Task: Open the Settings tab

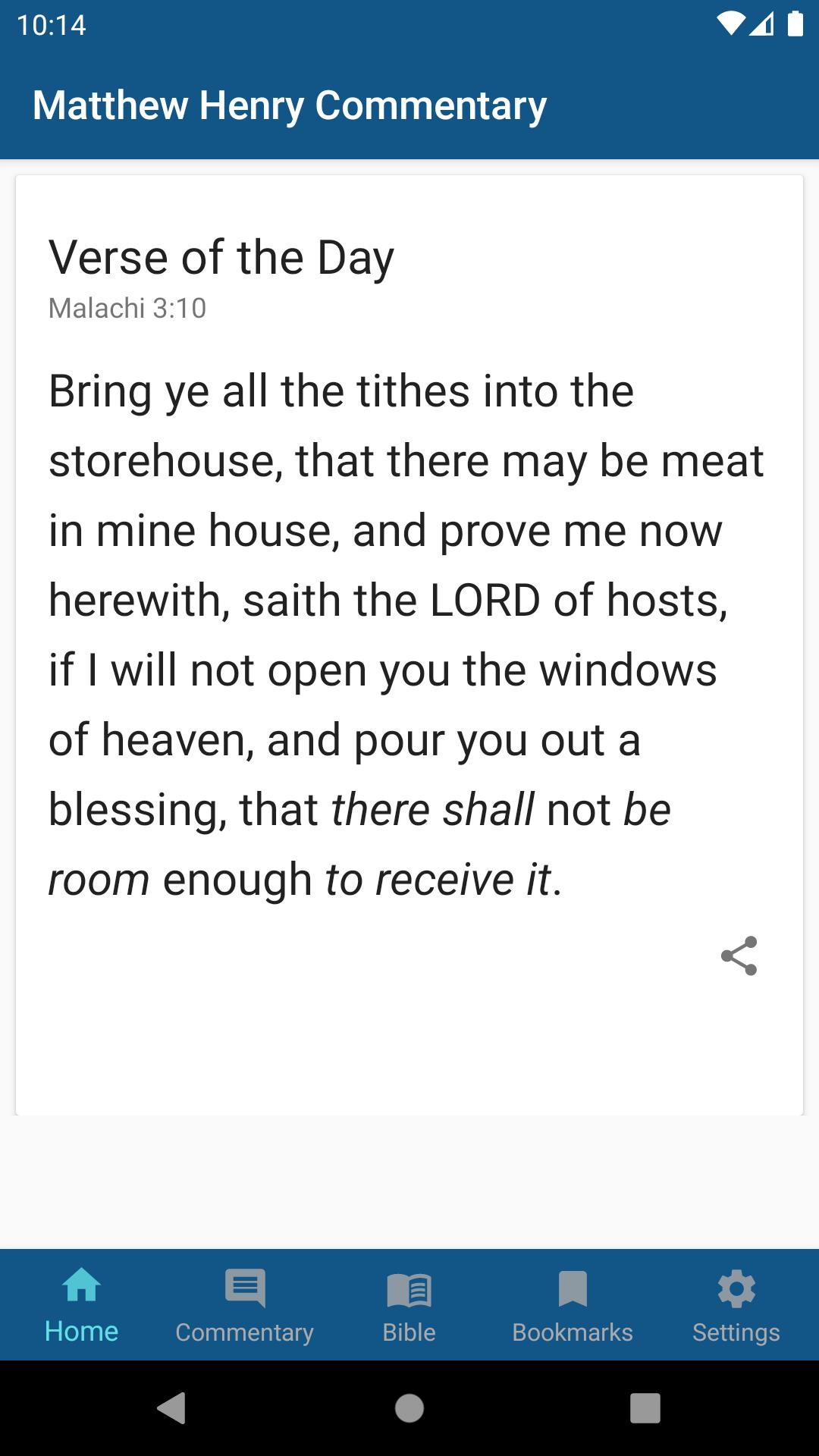Action: [736, 1305]
